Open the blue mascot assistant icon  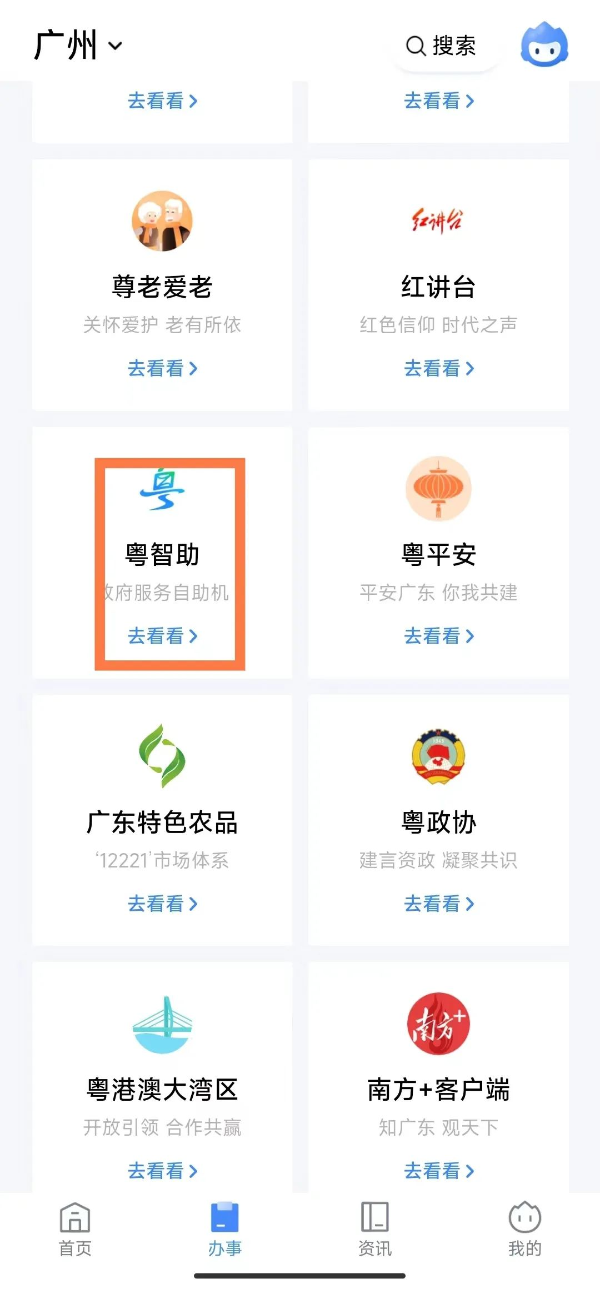point(544,46)
